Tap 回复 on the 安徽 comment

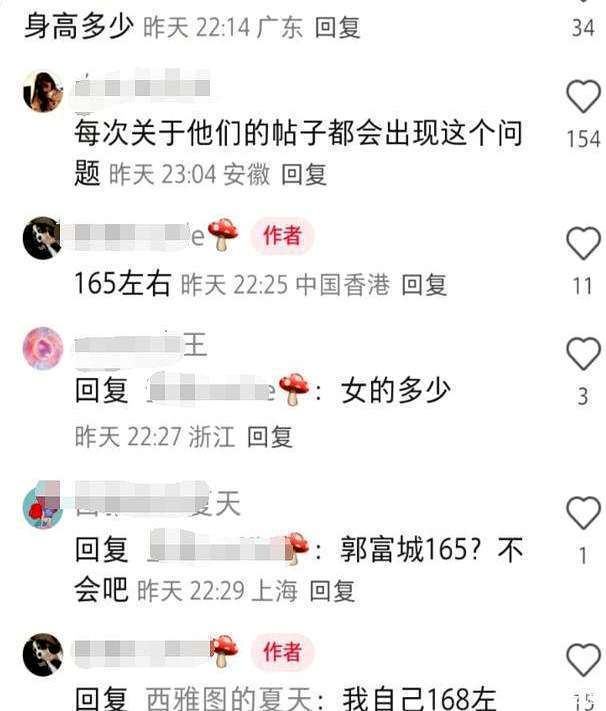(x=304, y=174)
